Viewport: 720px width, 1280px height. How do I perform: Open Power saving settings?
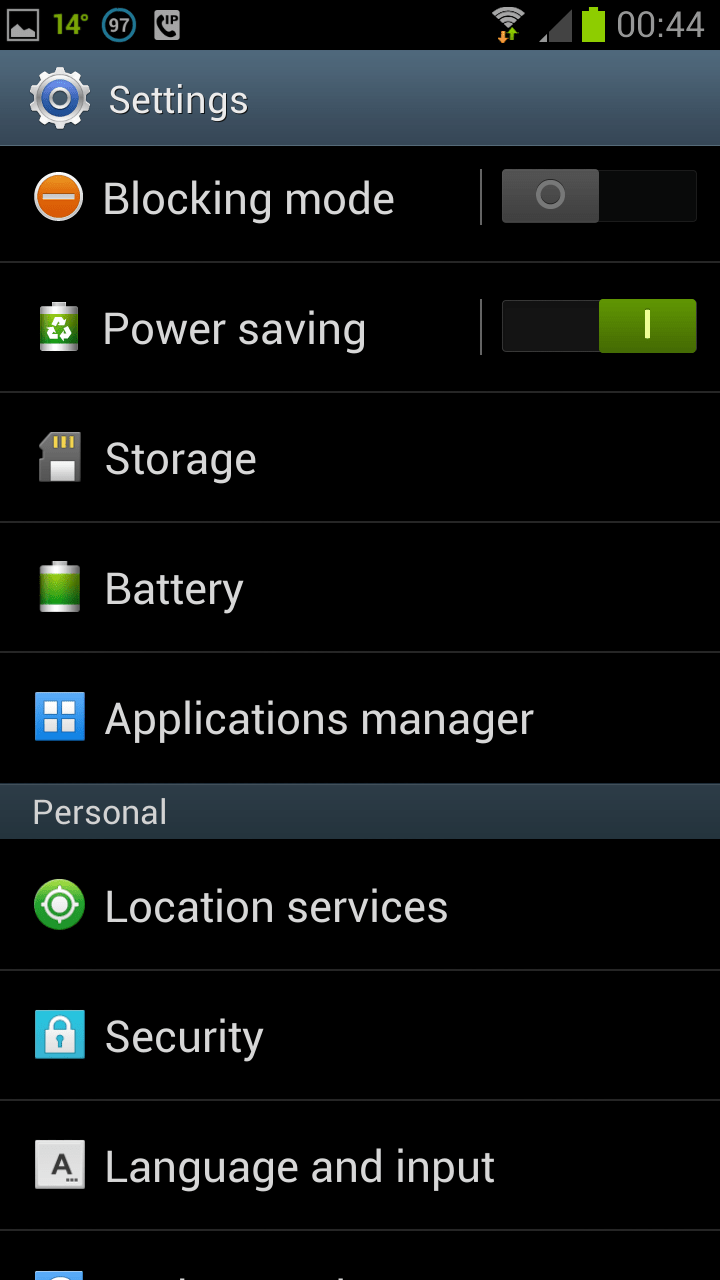click(240, 328)
